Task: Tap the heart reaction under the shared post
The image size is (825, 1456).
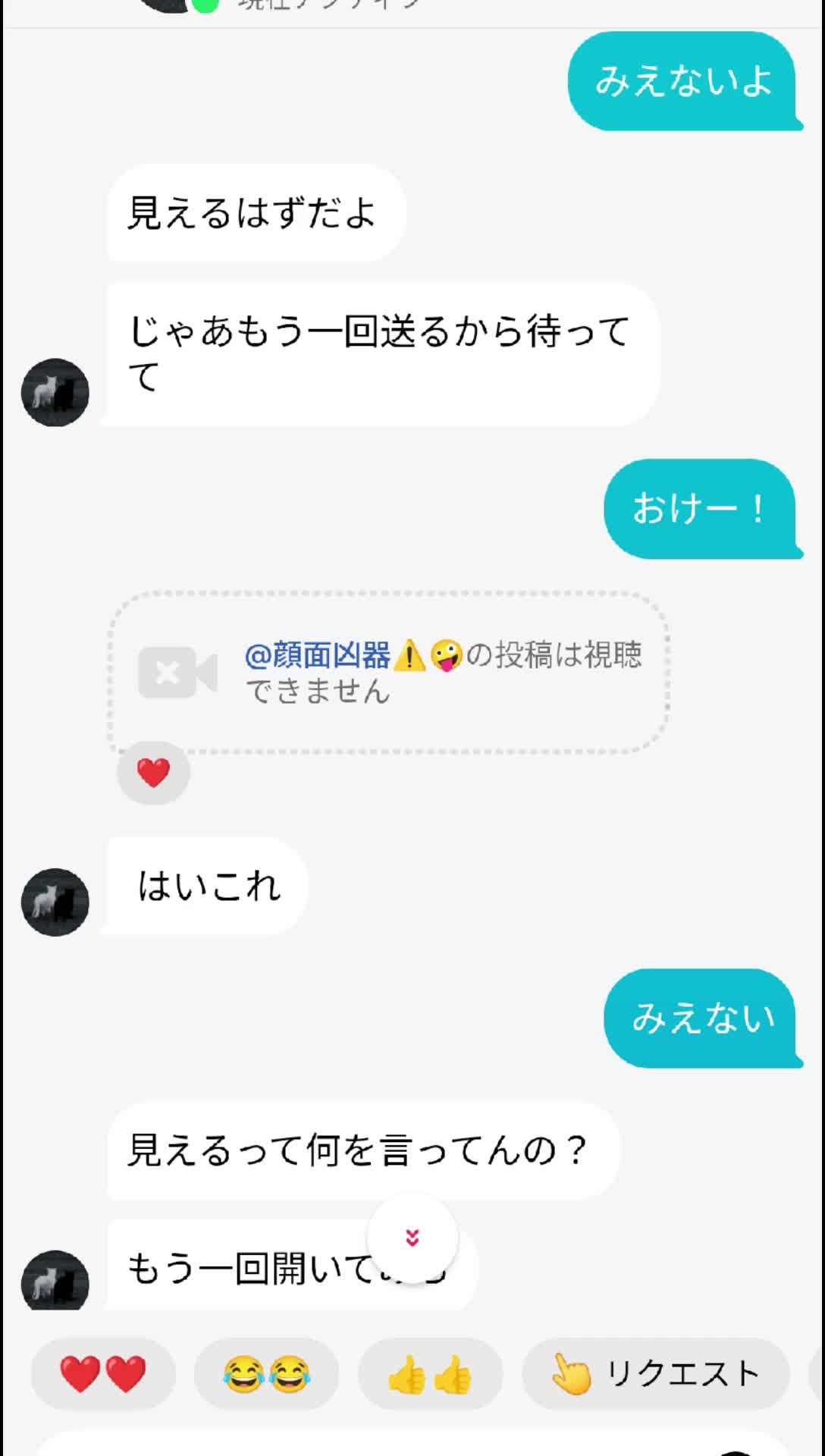Action: (x=153, y=773)
